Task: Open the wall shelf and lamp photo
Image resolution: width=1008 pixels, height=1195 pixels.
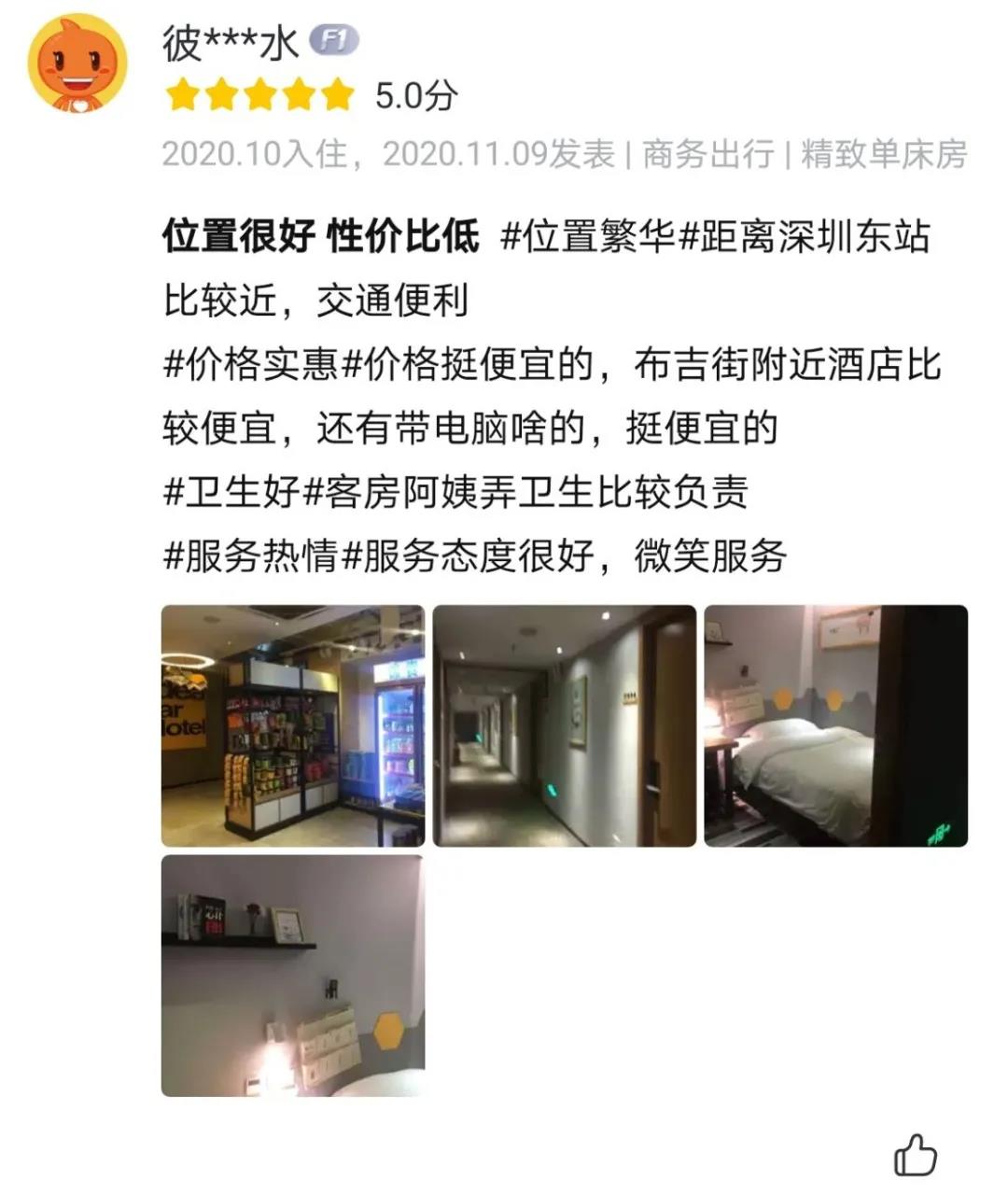Action: (x=293, y=976)
